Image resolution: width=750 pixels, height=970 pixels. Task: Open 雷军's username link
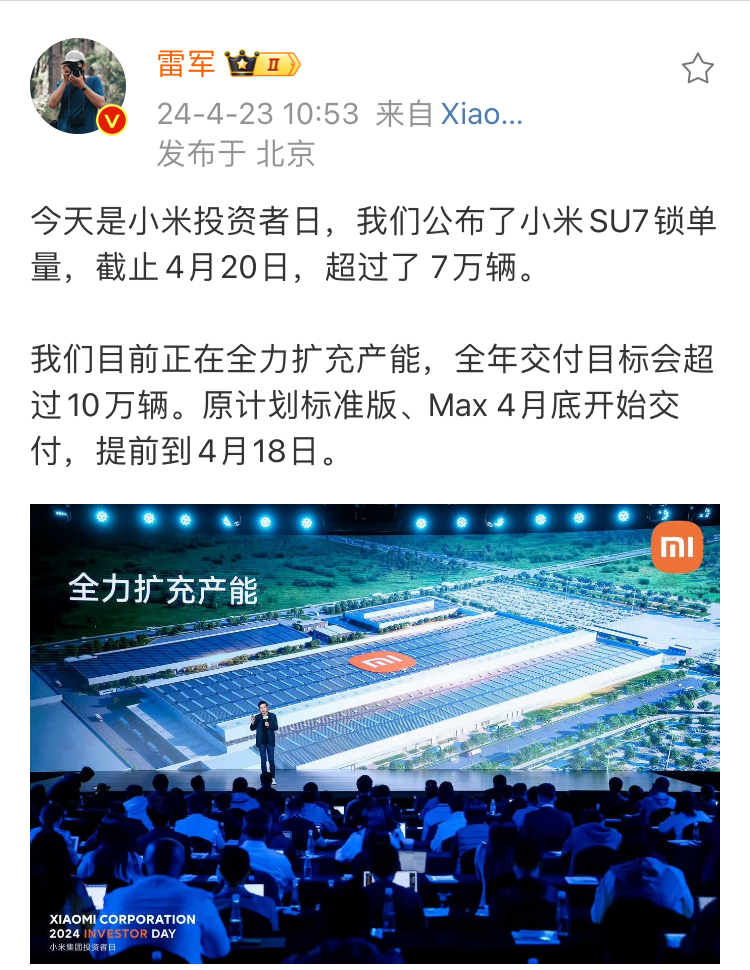185,66
